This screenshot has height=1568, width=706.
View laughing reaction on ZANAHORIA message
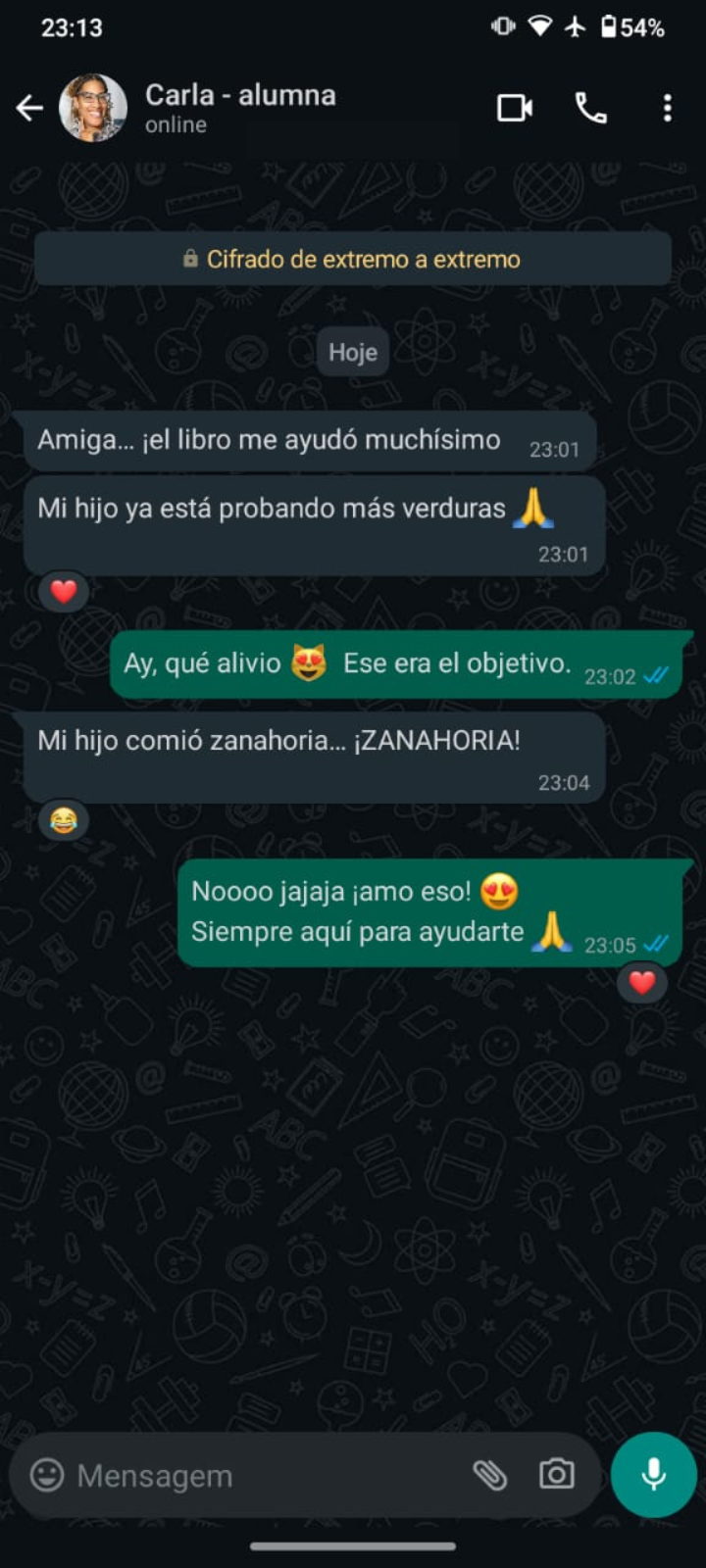(64, 820)
